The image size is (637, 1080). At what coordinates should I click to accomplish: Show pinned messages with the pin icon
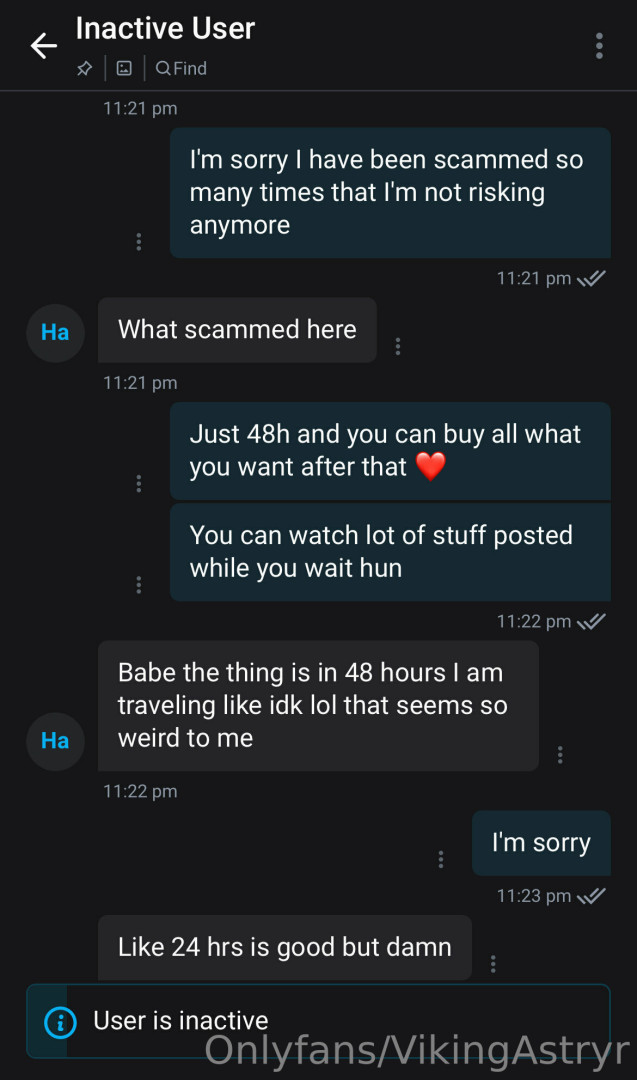(85, 68)
